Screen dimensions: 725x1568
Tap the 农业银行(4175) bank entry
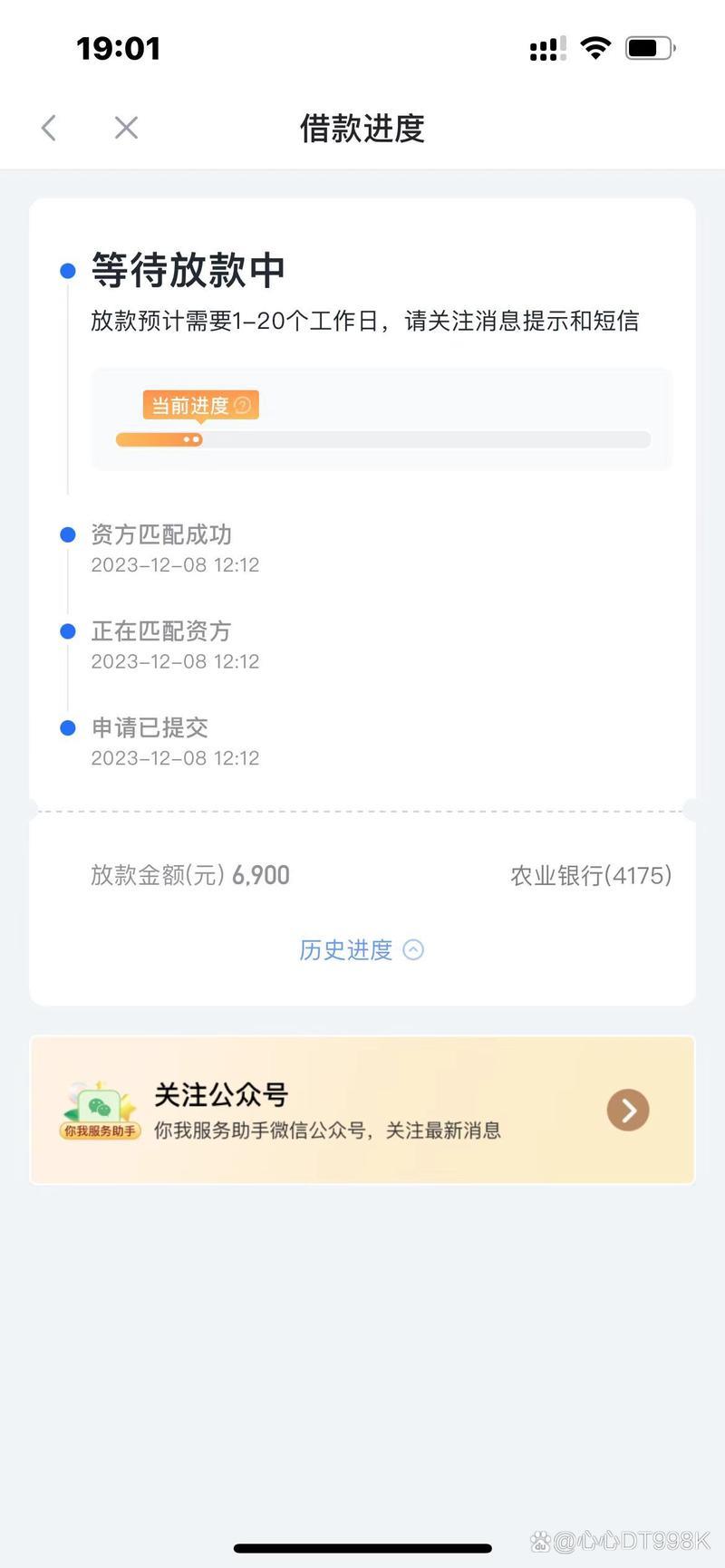(589, 875)
